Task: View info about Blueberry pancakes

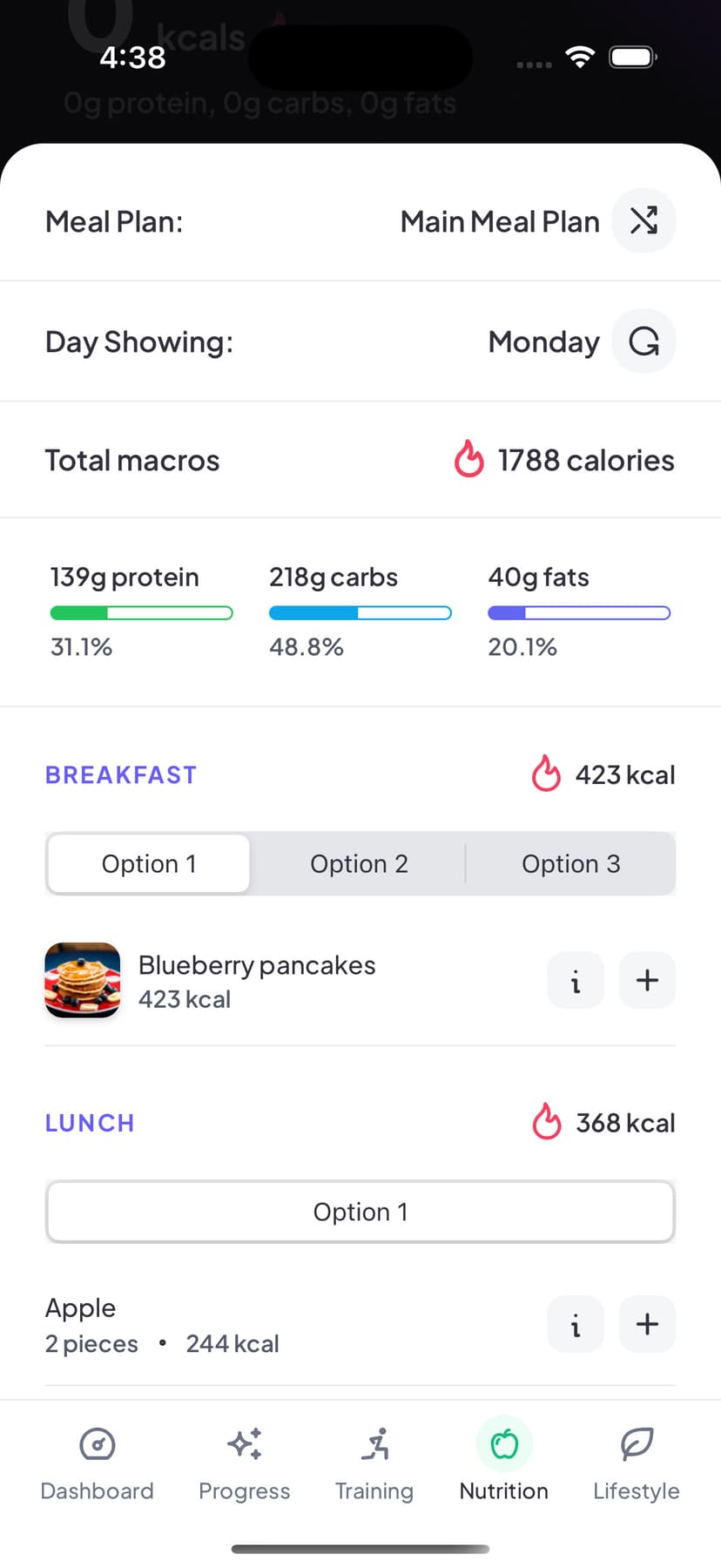Action: click(x=576, y=980)
